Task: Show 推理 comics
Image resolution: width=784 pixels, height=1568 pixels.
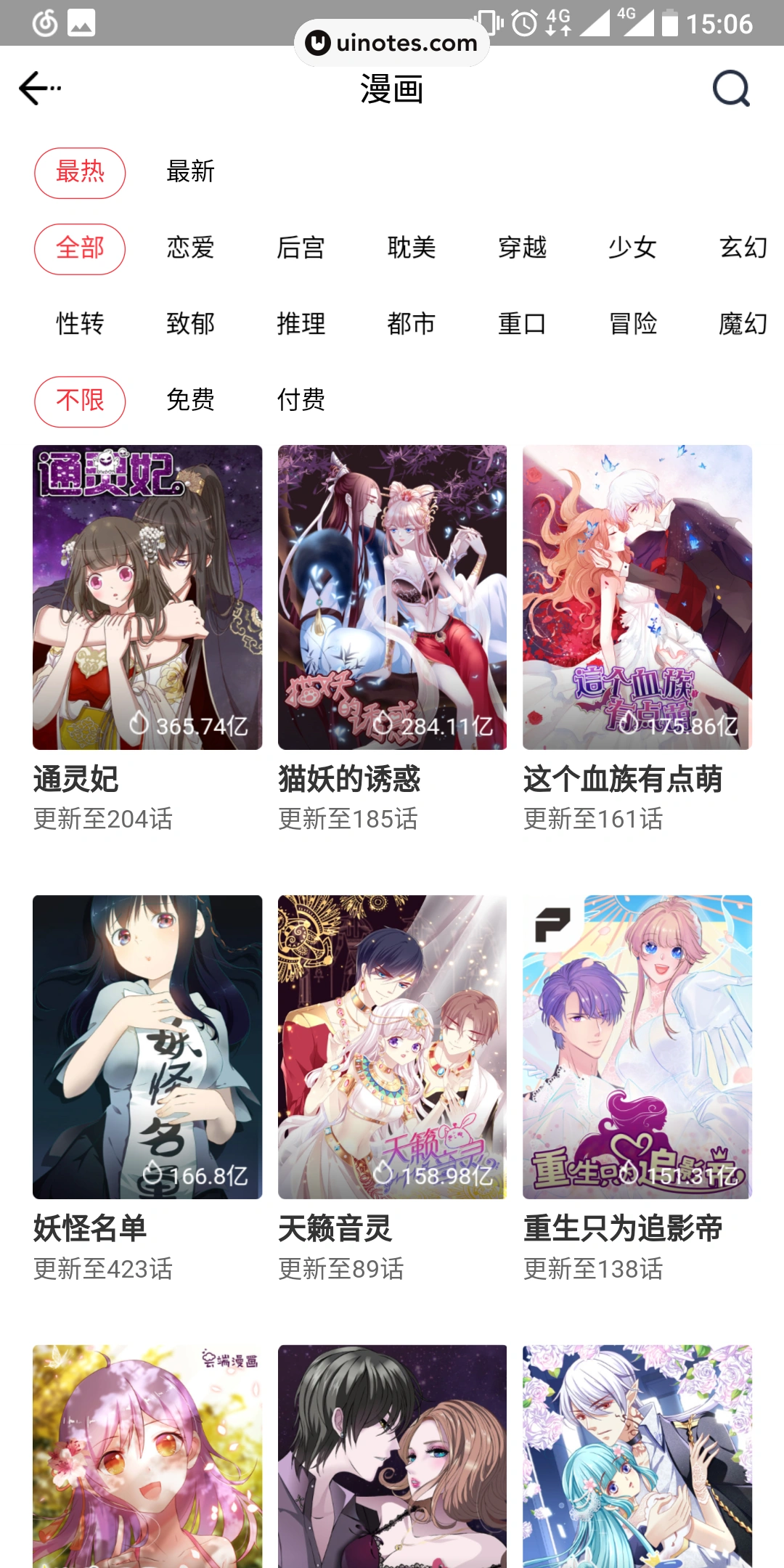Action: tap(301, 324)
